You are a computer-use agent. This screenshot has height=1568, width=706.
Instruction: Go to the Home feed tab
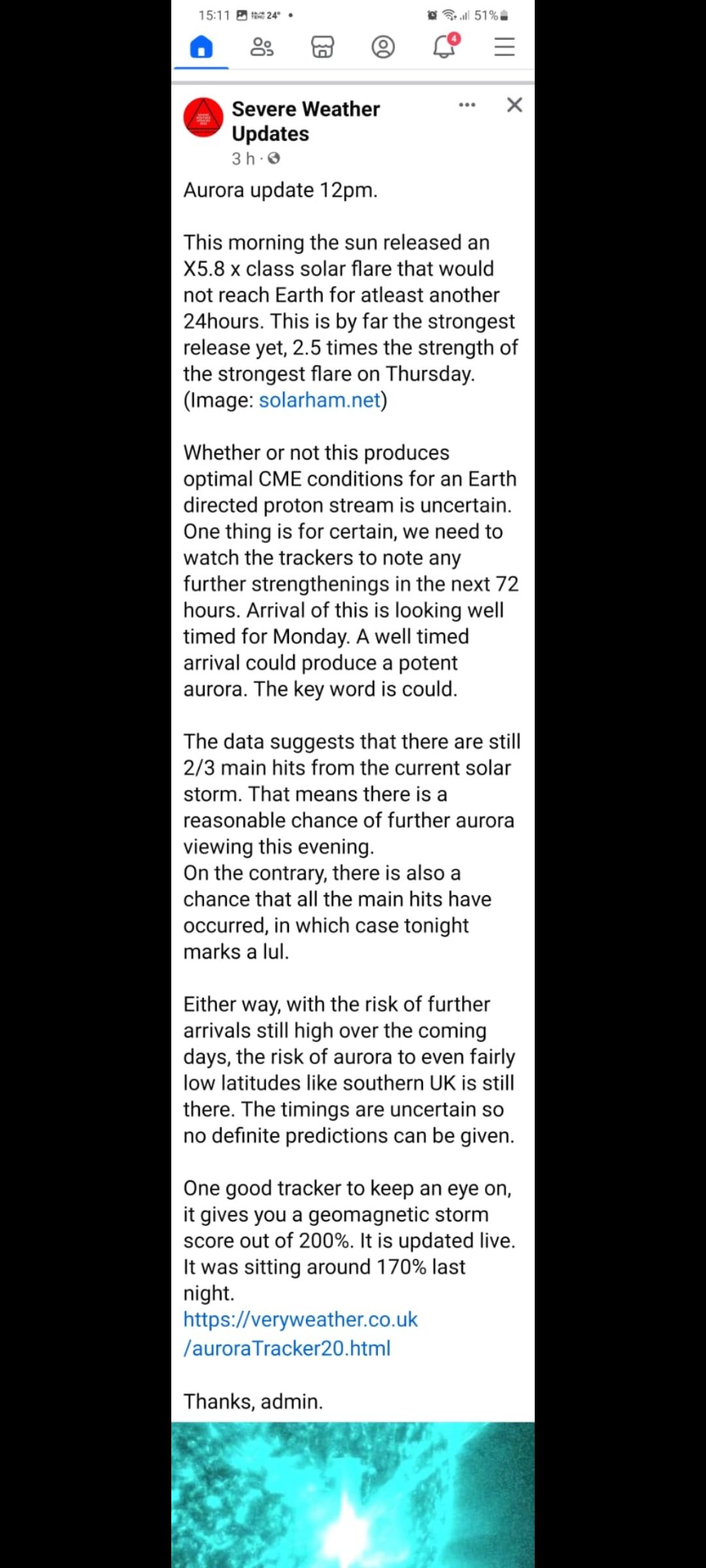(x=201, y=47)
